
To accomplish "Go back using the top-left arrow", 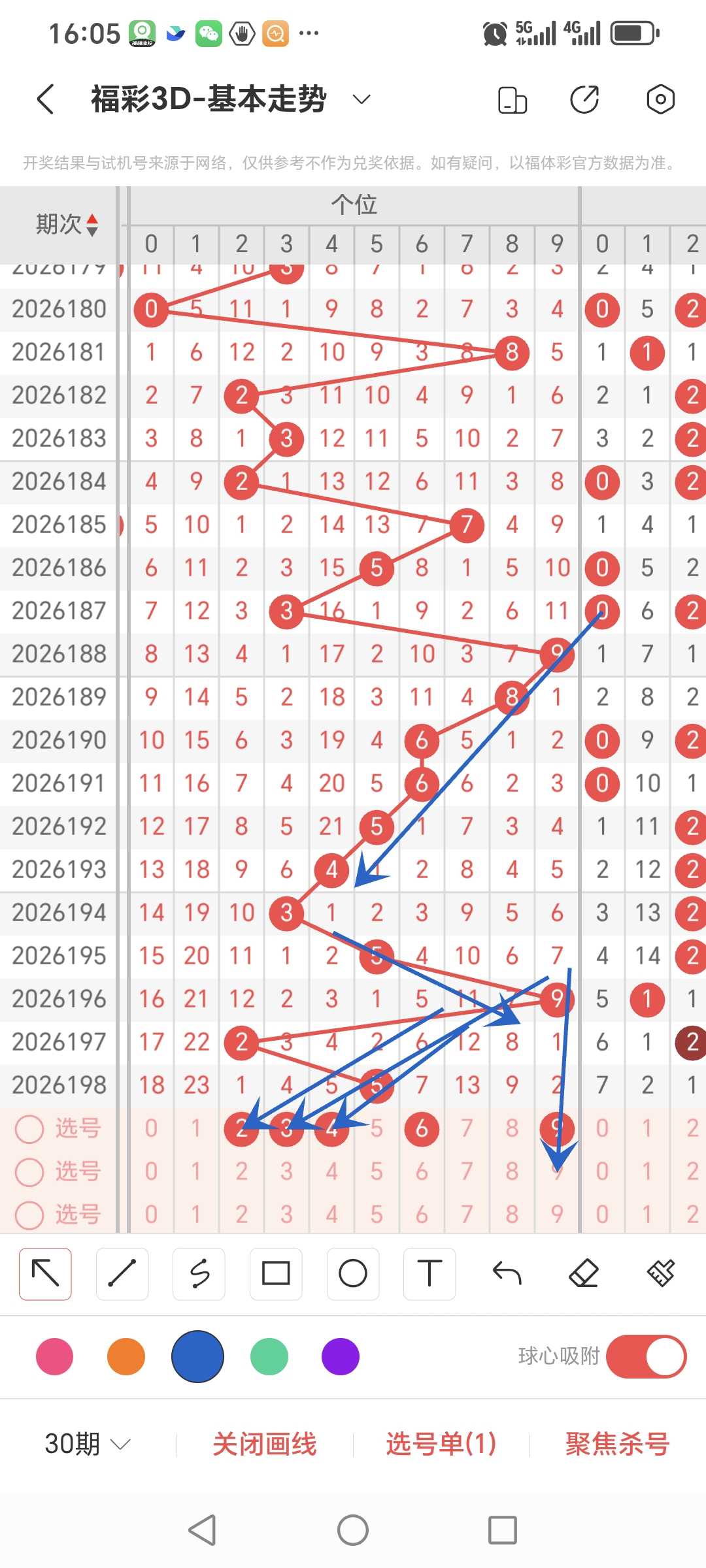I will point(45,99).
